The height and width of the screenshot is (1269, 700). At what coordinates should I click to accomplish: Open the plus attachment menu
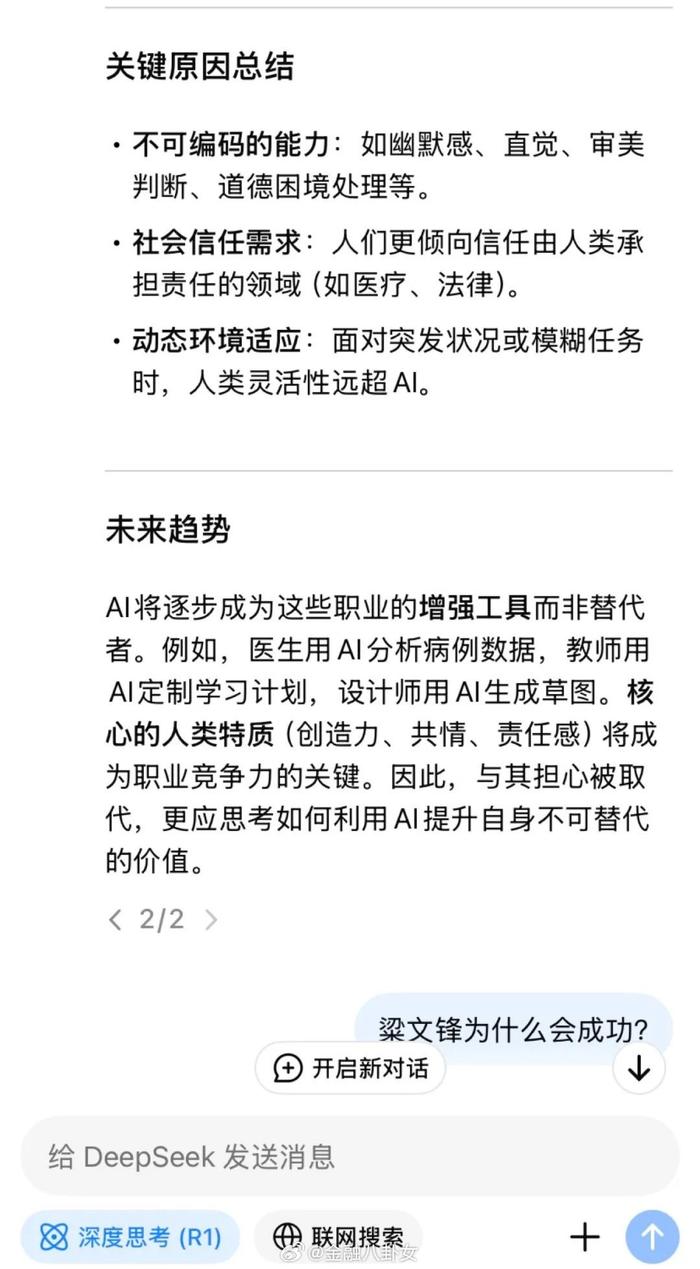click(x=585, y=1237)
